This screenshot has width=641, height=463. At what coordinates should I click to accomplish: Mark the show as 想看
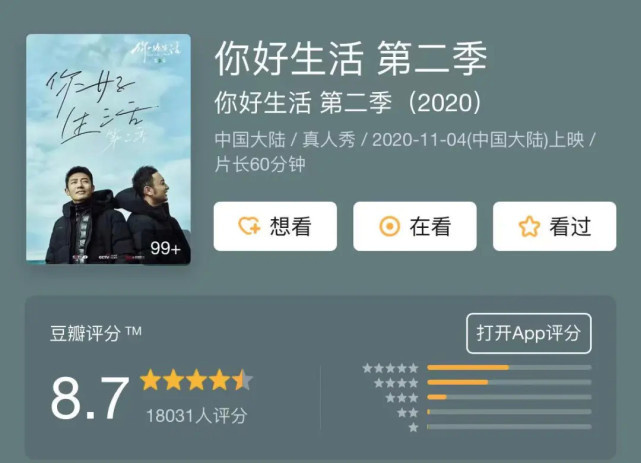point(275,227)
